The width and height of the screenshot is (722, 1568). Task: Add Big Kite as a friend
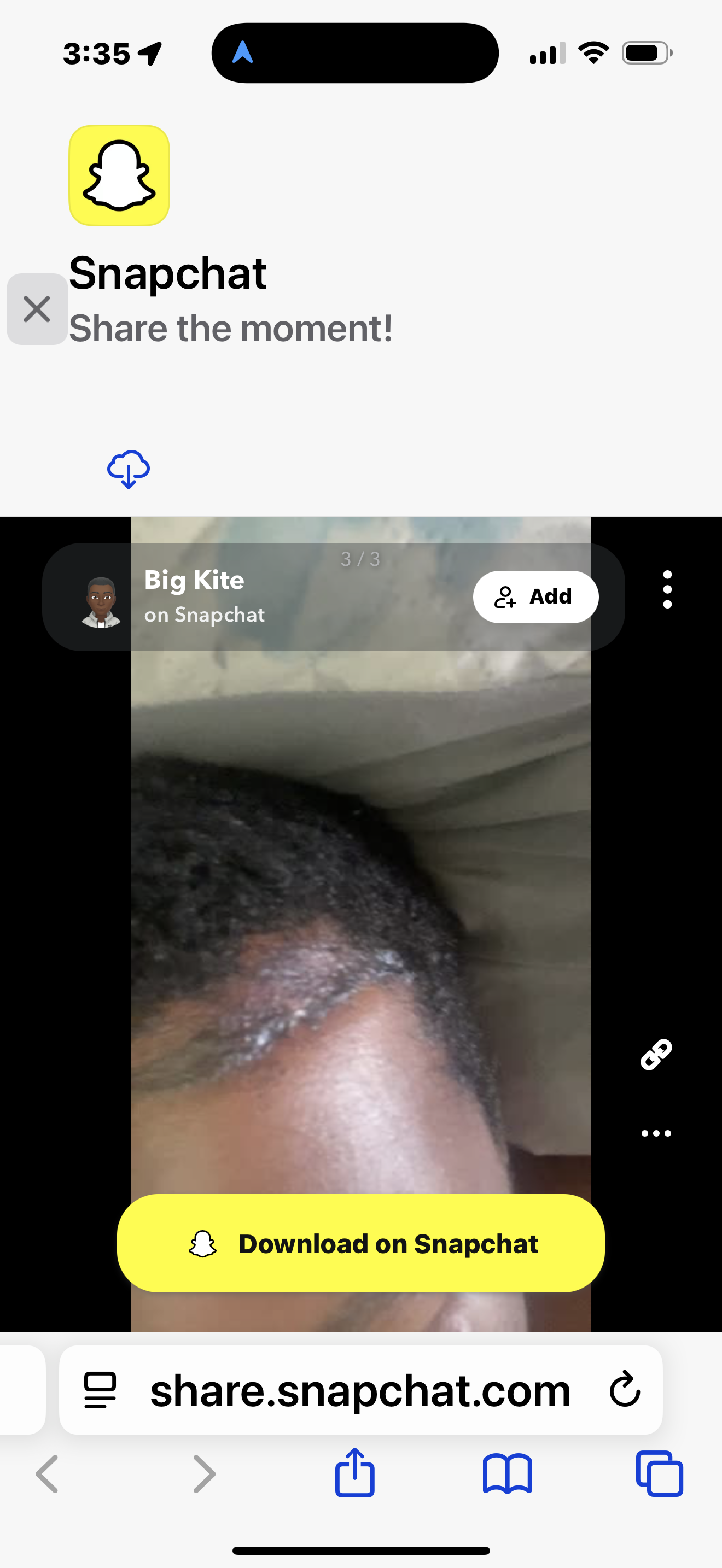pyautogui.click(x=535, y=596)
